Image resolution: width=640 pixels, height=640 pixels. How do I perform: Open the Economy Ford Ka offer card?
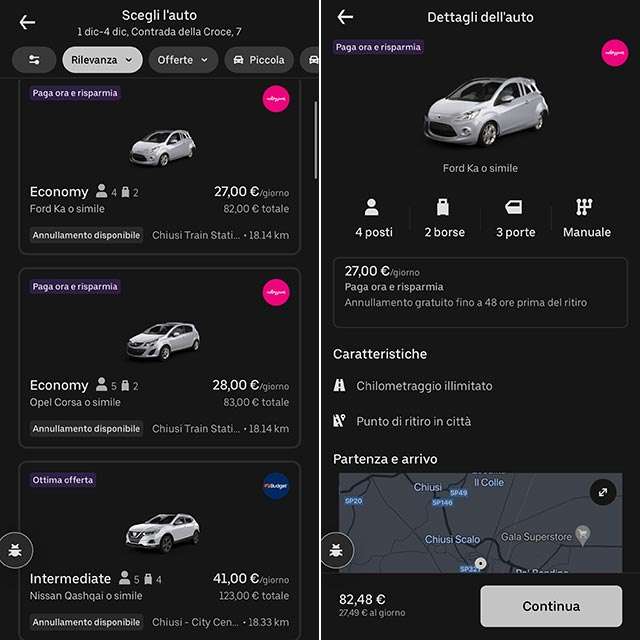click(x=160, y=168)
